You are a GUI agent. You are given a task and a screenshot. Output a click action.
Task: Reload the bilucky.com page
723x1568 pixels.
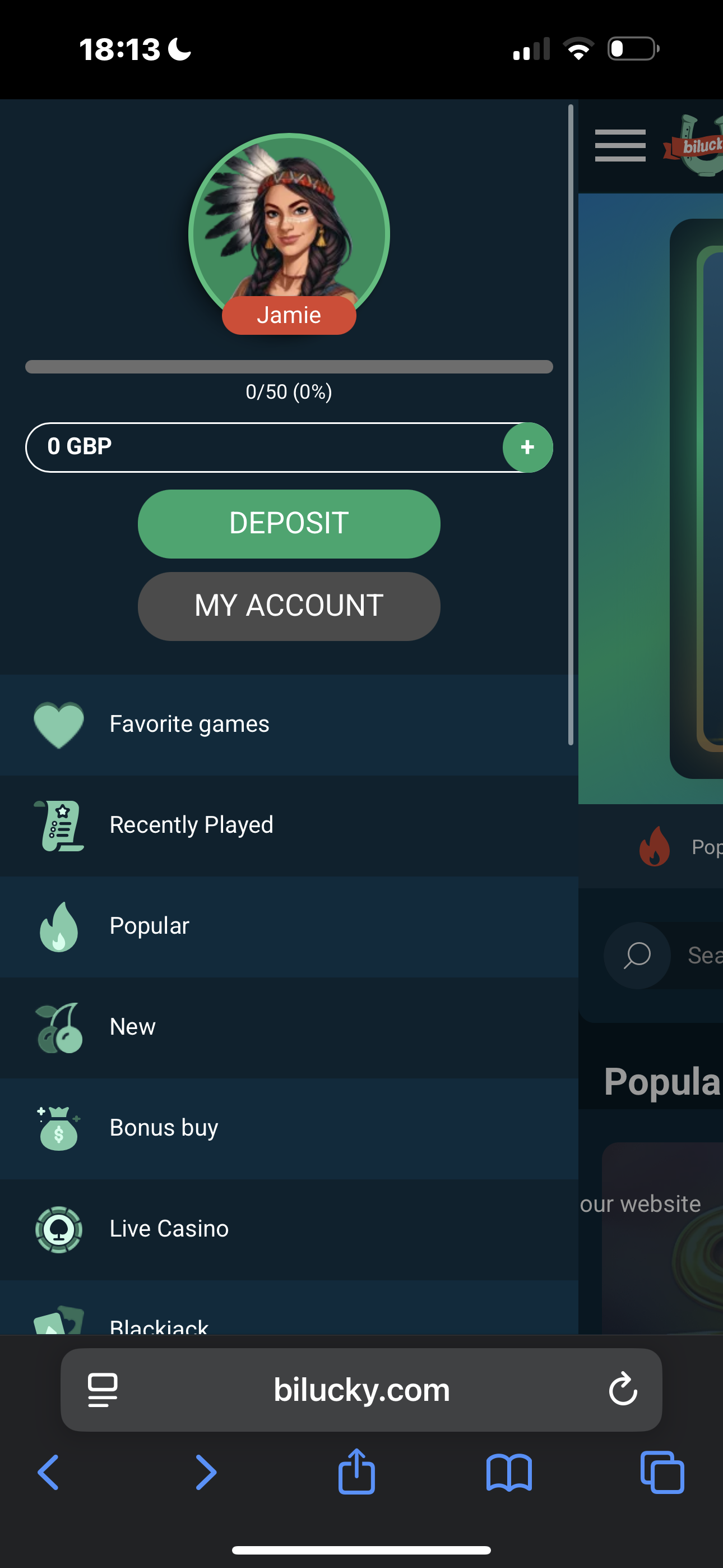pos(623,1389)
